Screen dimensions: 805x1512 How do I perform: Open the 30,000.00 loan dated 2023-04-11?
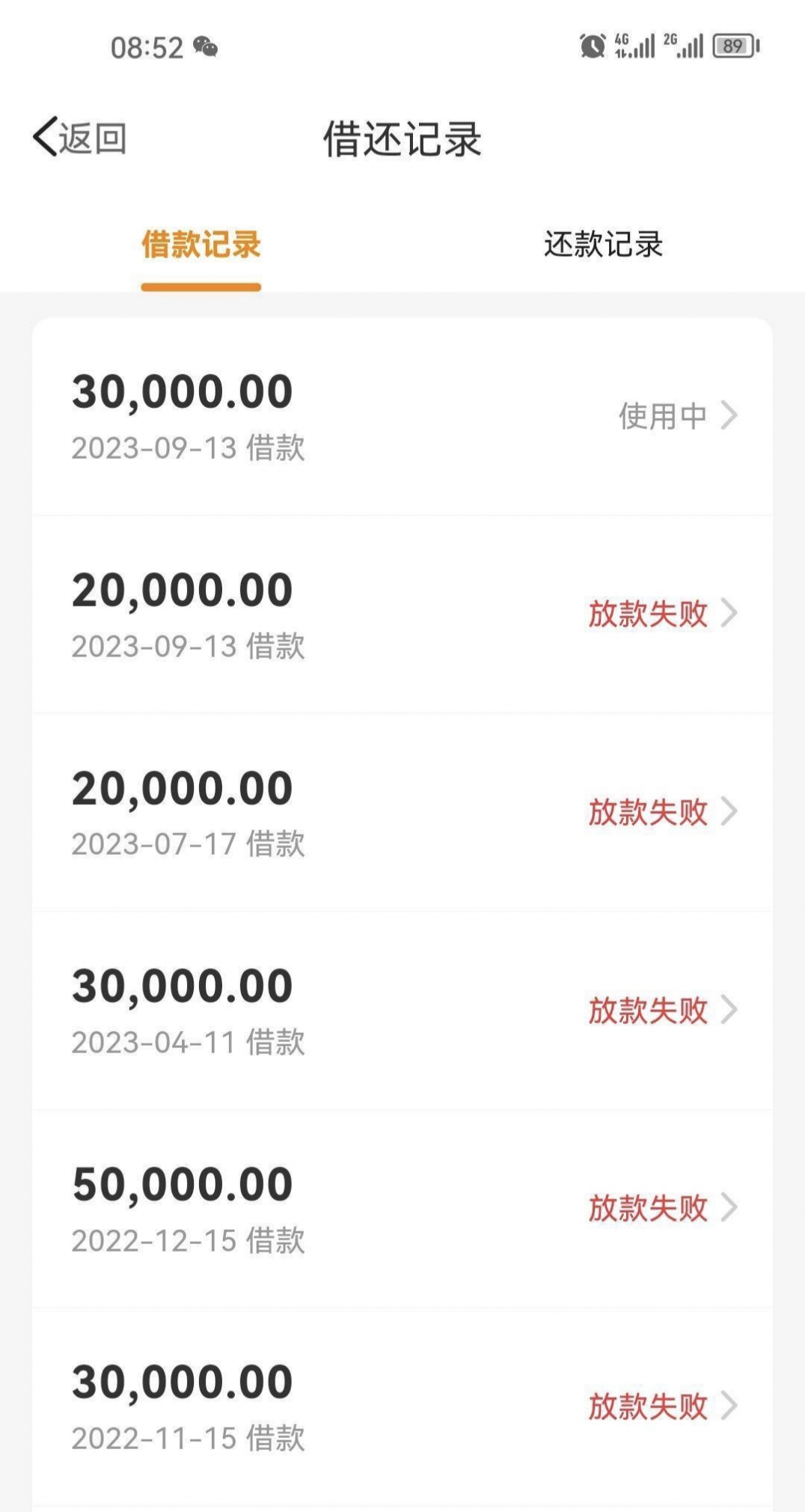tap(402, 1011)
